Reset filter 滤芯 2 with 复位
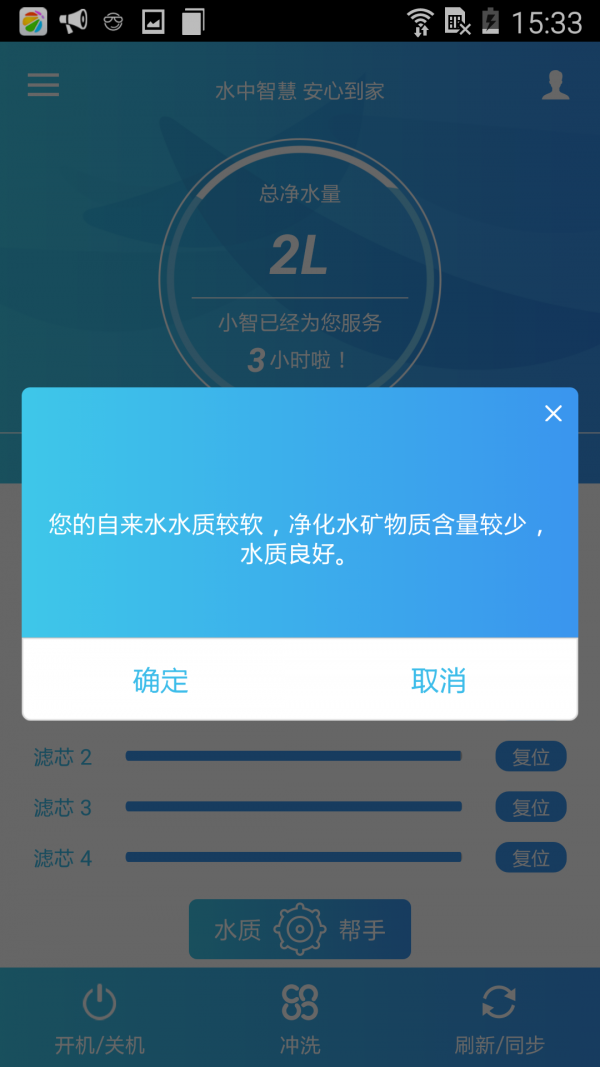 (x=531, y=757)
